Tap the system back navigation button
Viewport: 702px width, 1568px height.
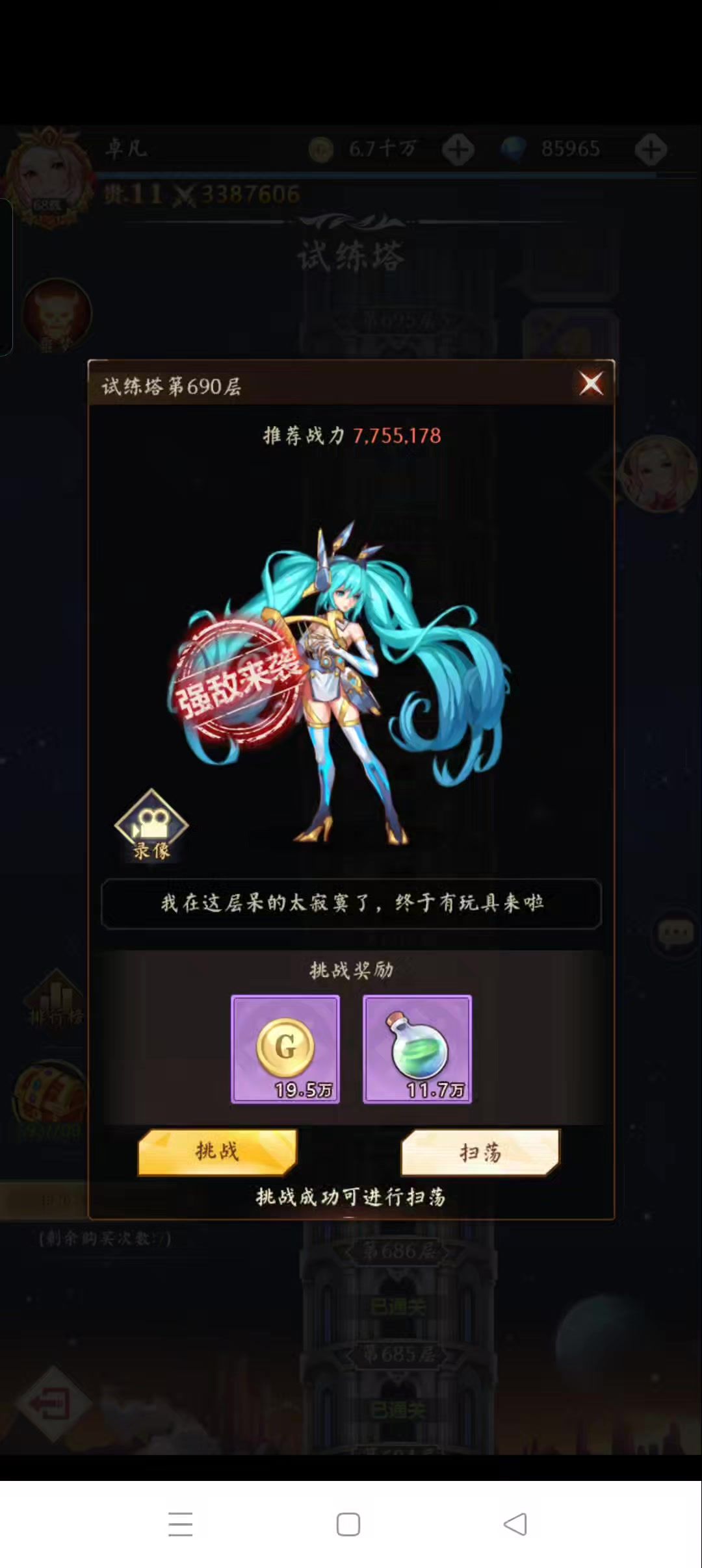[515, 1524]
